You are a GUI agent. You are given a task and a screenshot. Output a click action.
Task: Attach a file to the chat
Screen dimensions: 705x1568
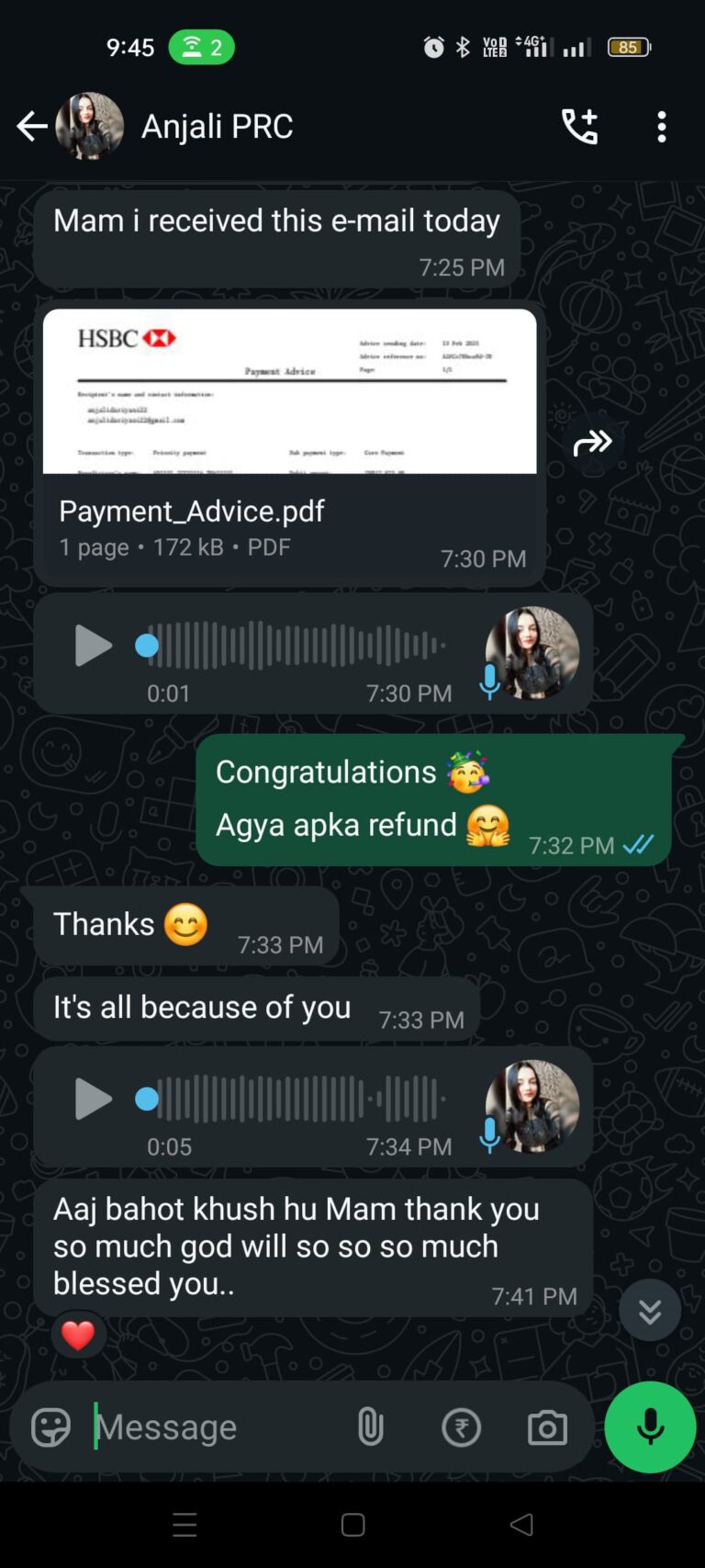point(370,1427)
